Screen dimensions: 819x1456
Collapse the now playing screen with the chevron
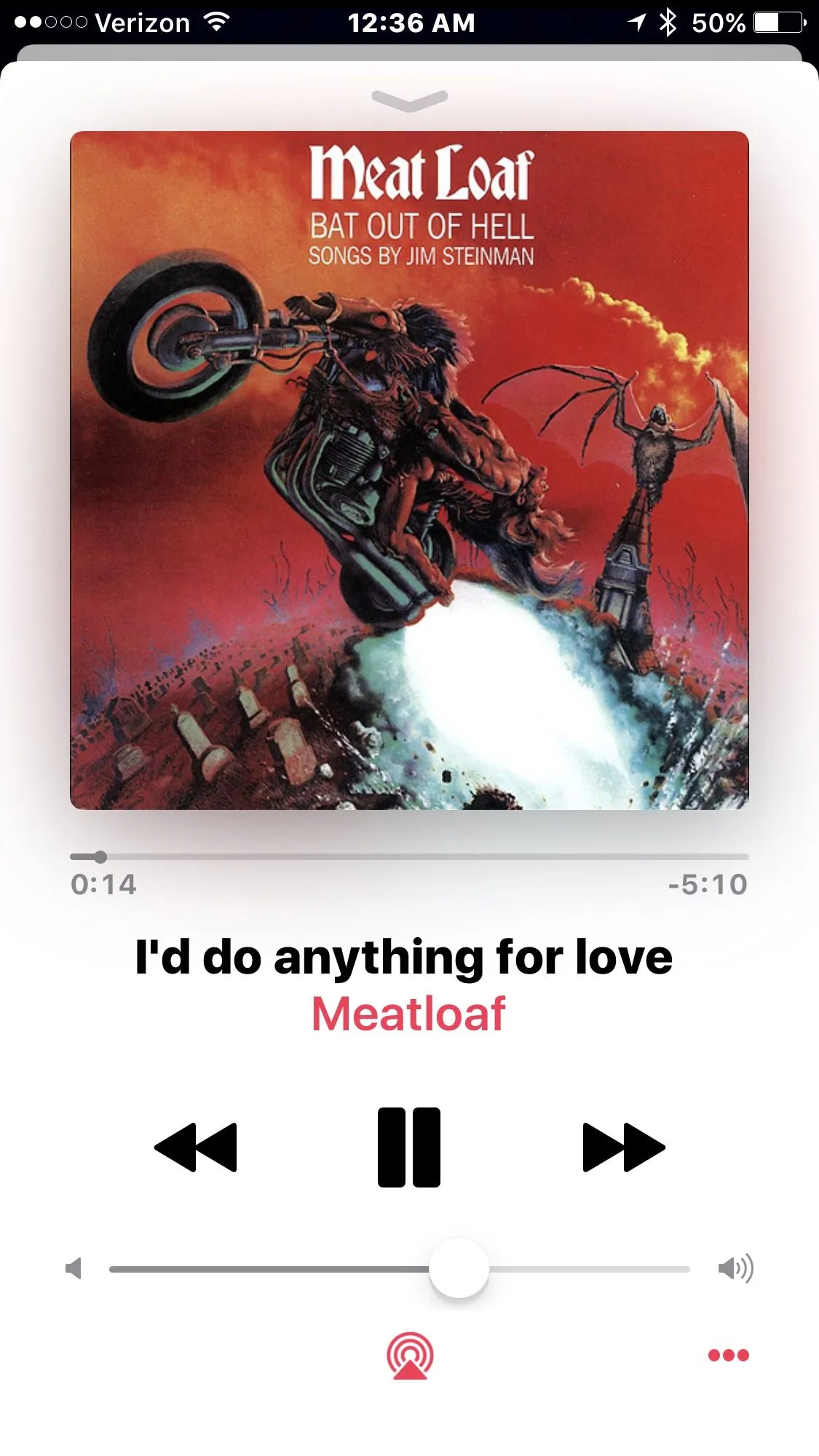409,100
